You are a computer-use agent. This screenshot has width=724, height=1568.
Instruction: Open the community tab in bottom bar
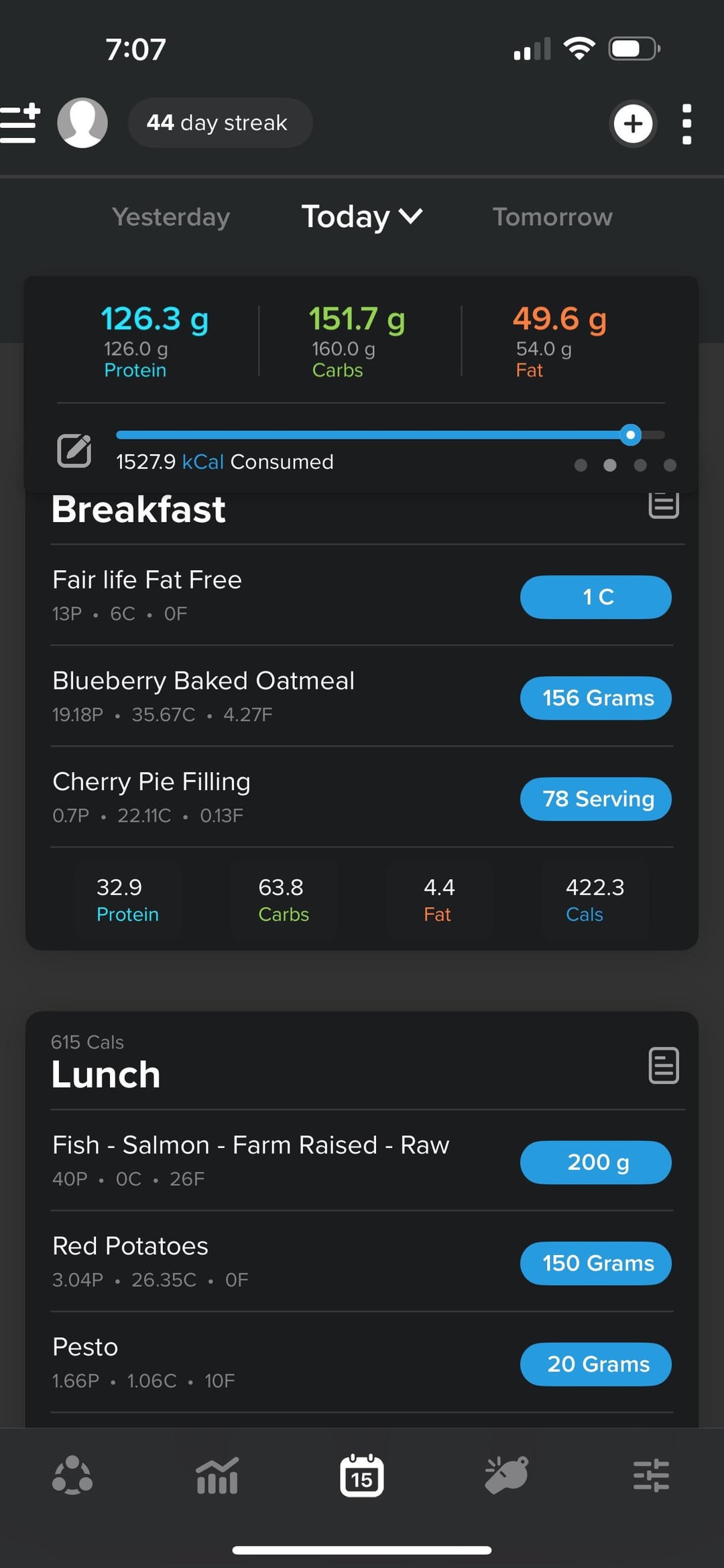72,1476
